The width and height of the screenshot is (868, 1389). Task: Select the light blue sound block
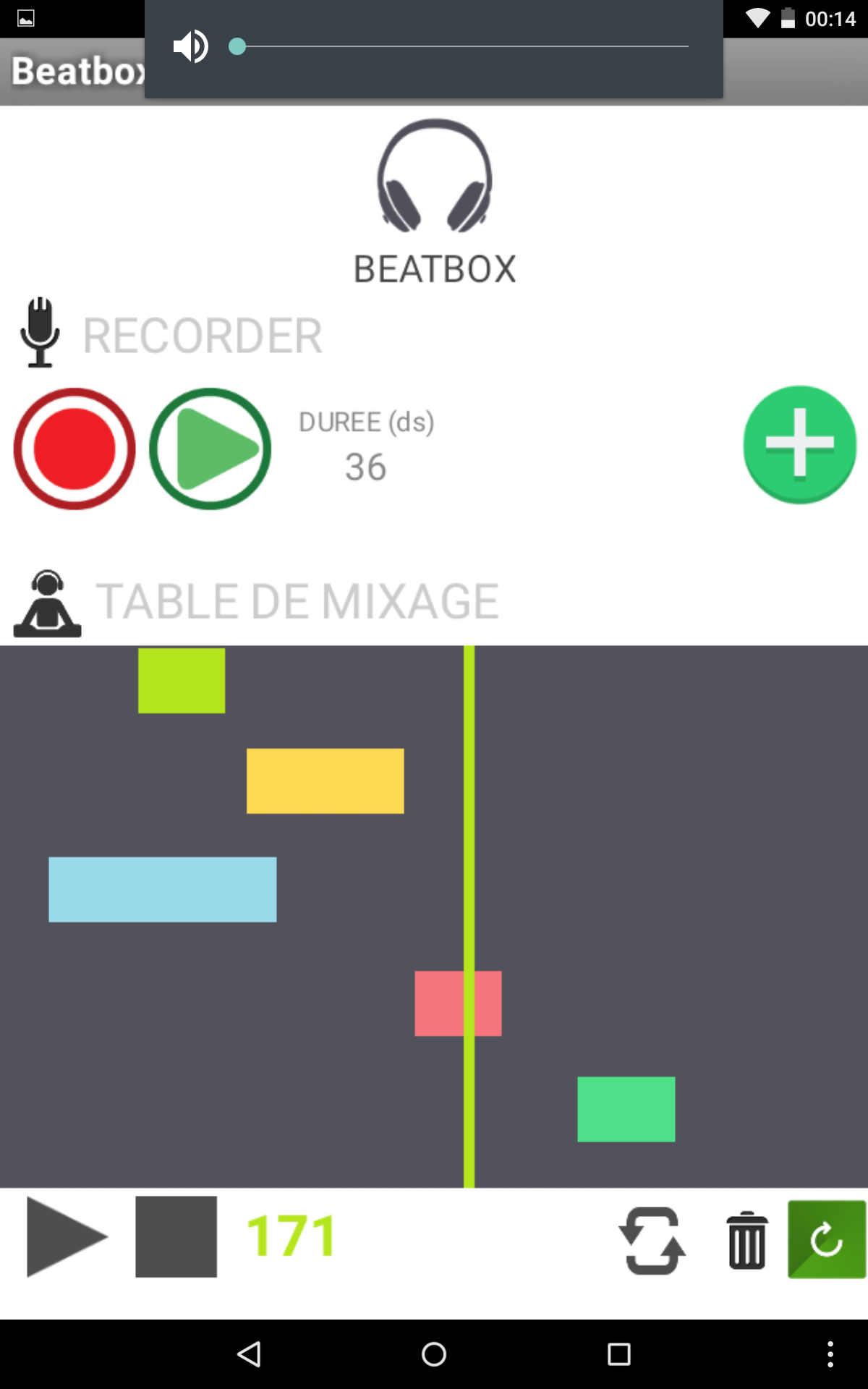click(x=162, y=890)
